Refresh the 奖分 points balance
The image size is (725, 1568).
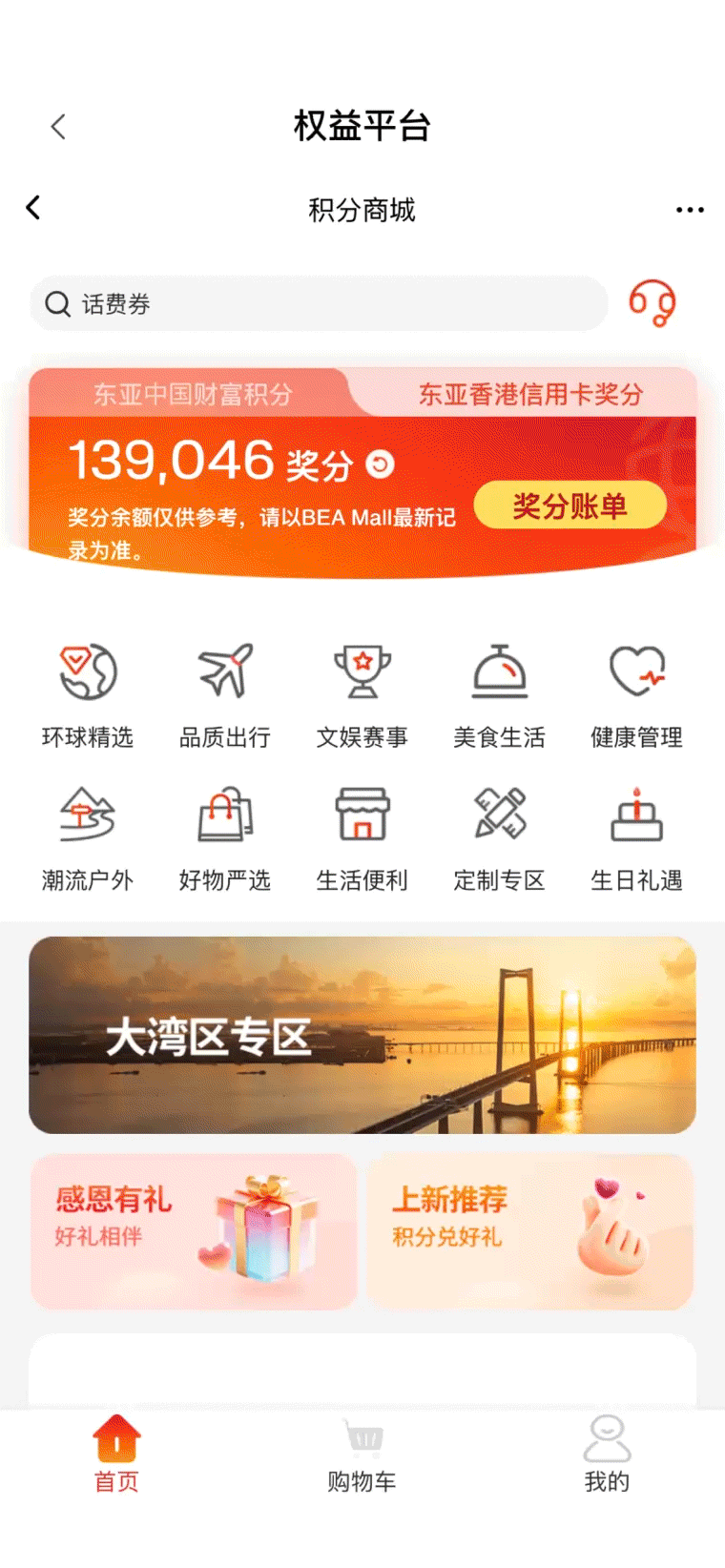(381, 464)
